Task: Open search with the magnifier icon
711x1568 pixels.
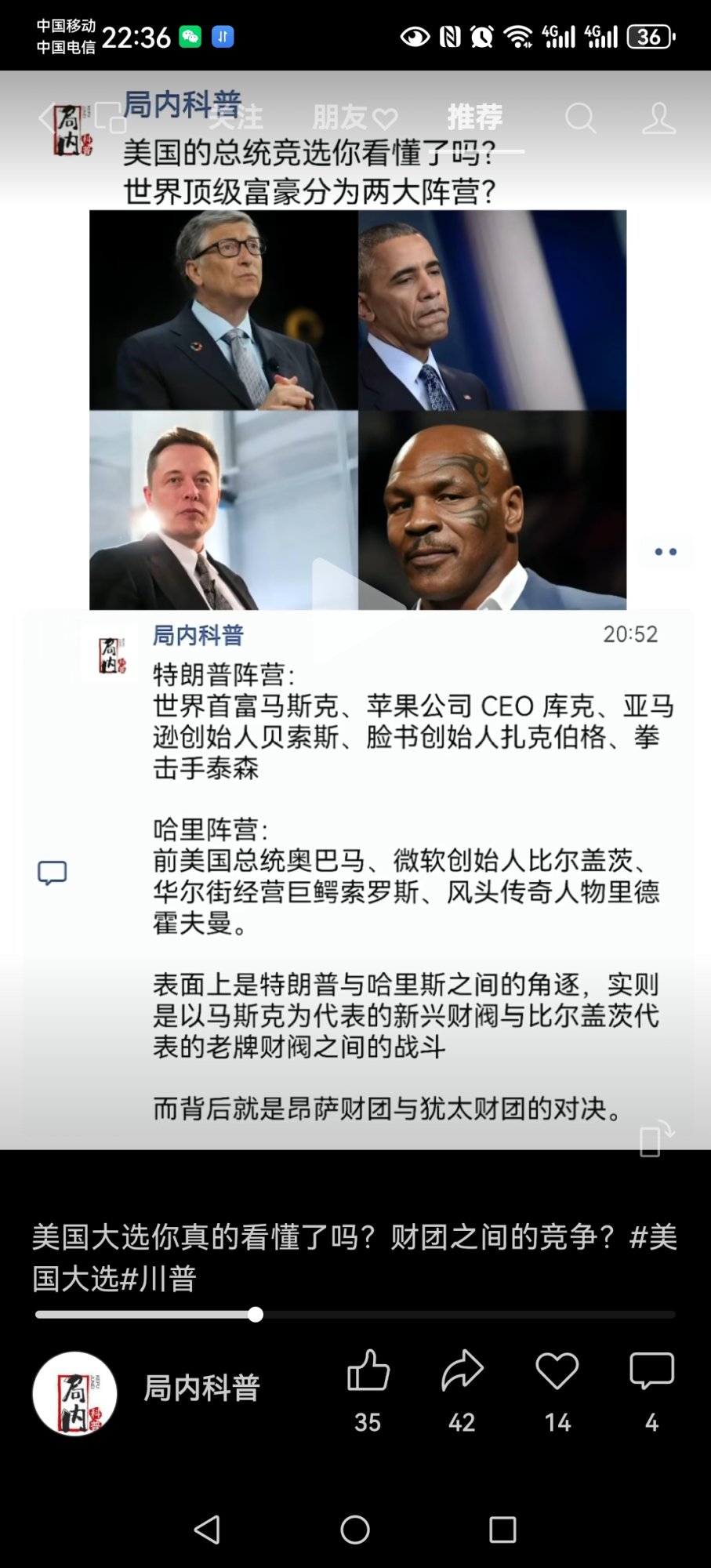Action: (582, 119)
